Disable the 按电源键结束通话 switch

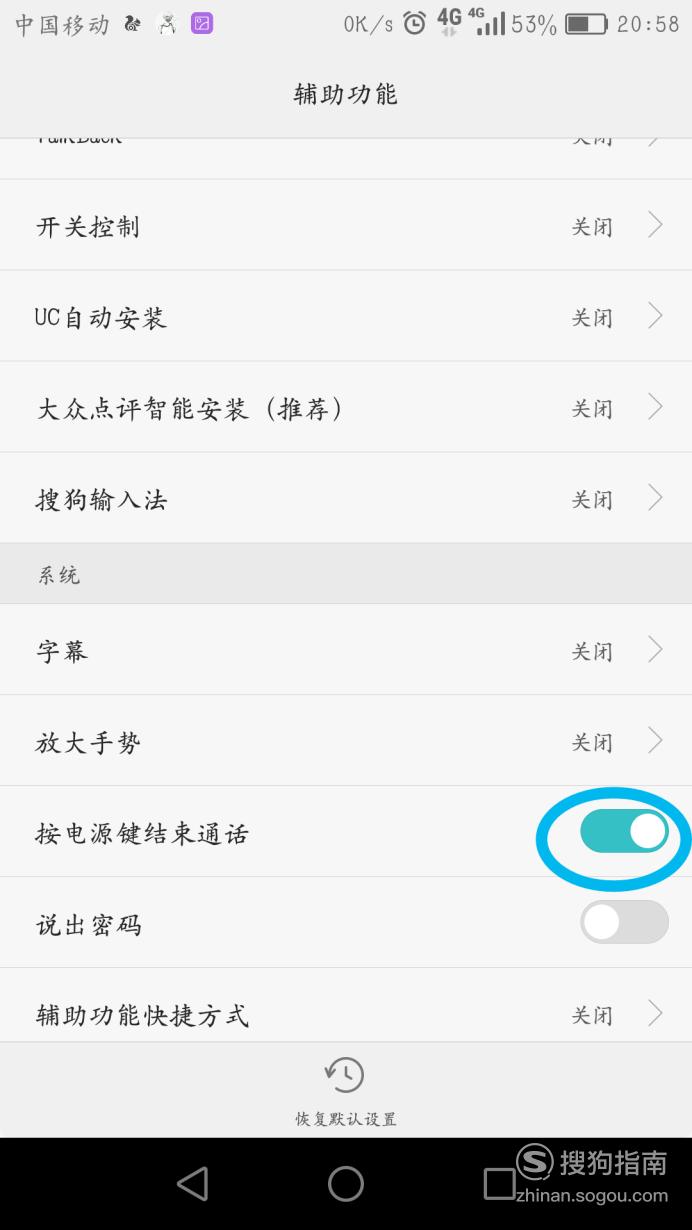tap(624, 832)
